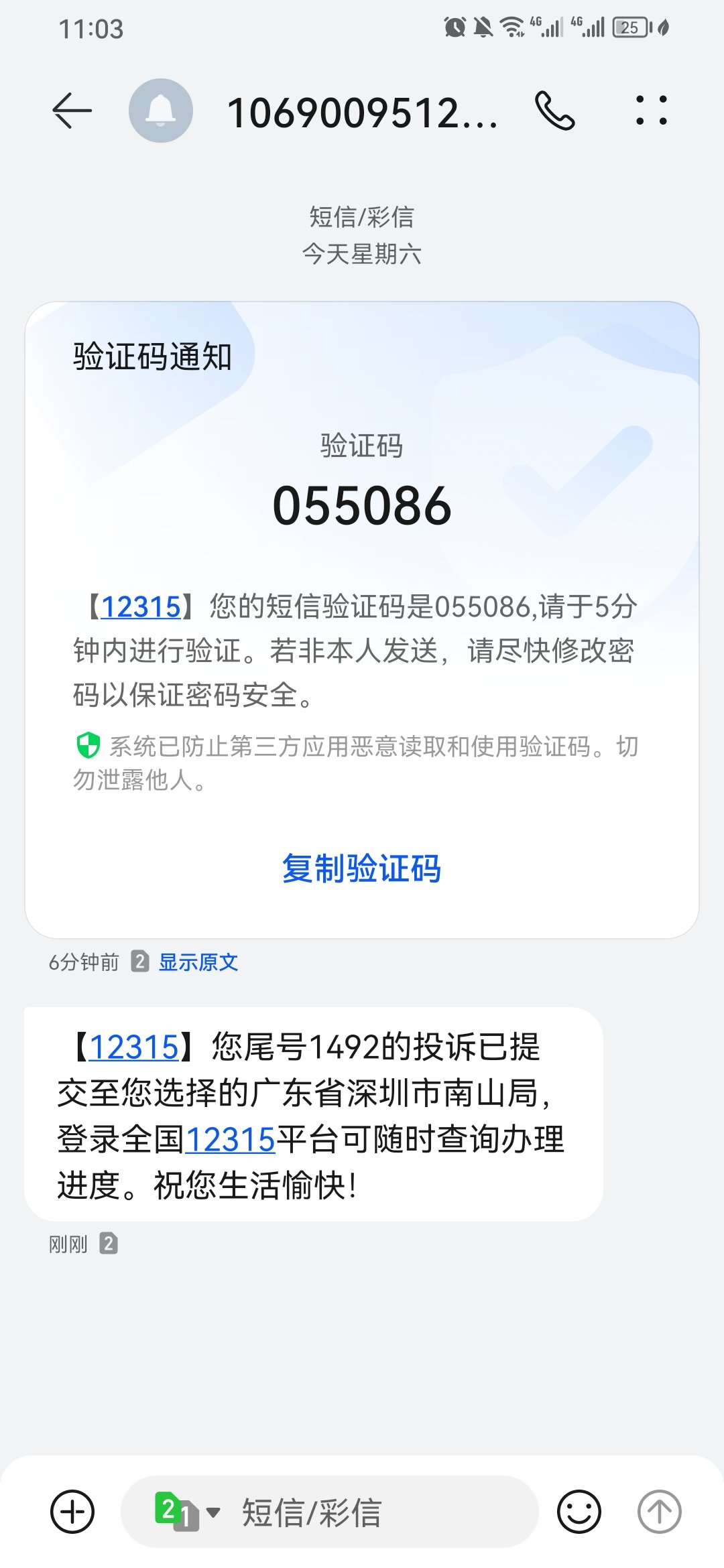This screenshot has height=1568, width=724.
Task: Tap 复制验证码 to copy the code
Action: (362, 868)
